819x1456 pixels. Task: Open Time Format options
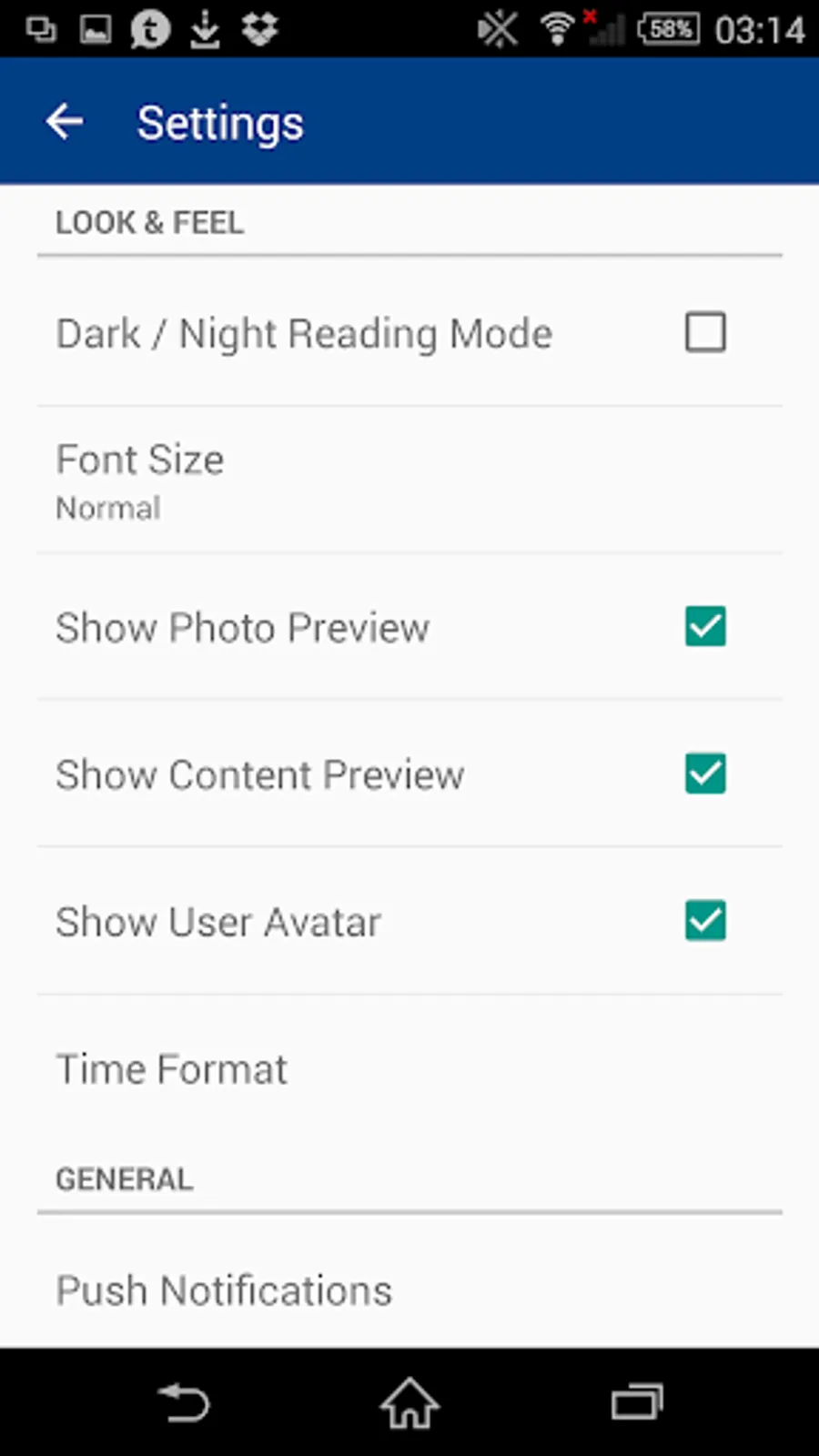409,1068
